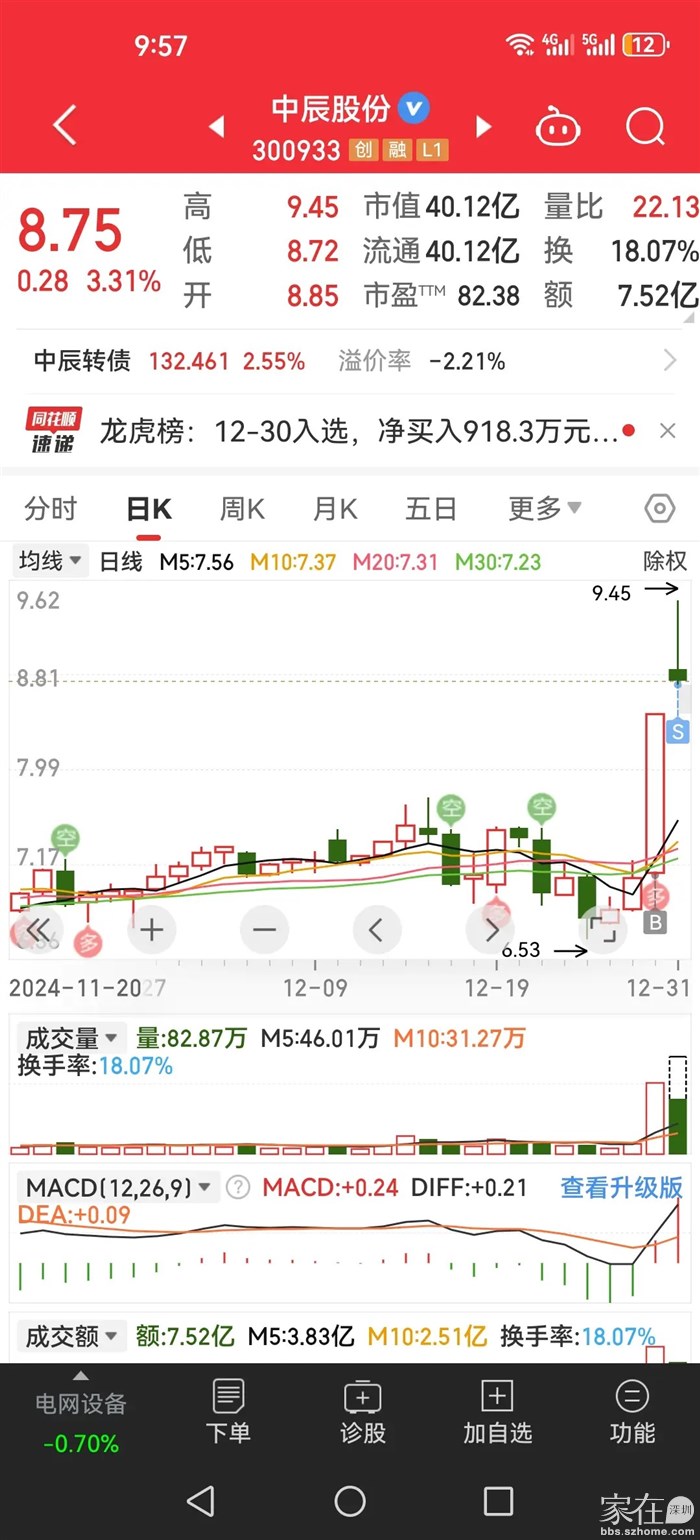Switch to the 分时 chart tab
The image size is (700, 1540).
click(x=50, y=509)
